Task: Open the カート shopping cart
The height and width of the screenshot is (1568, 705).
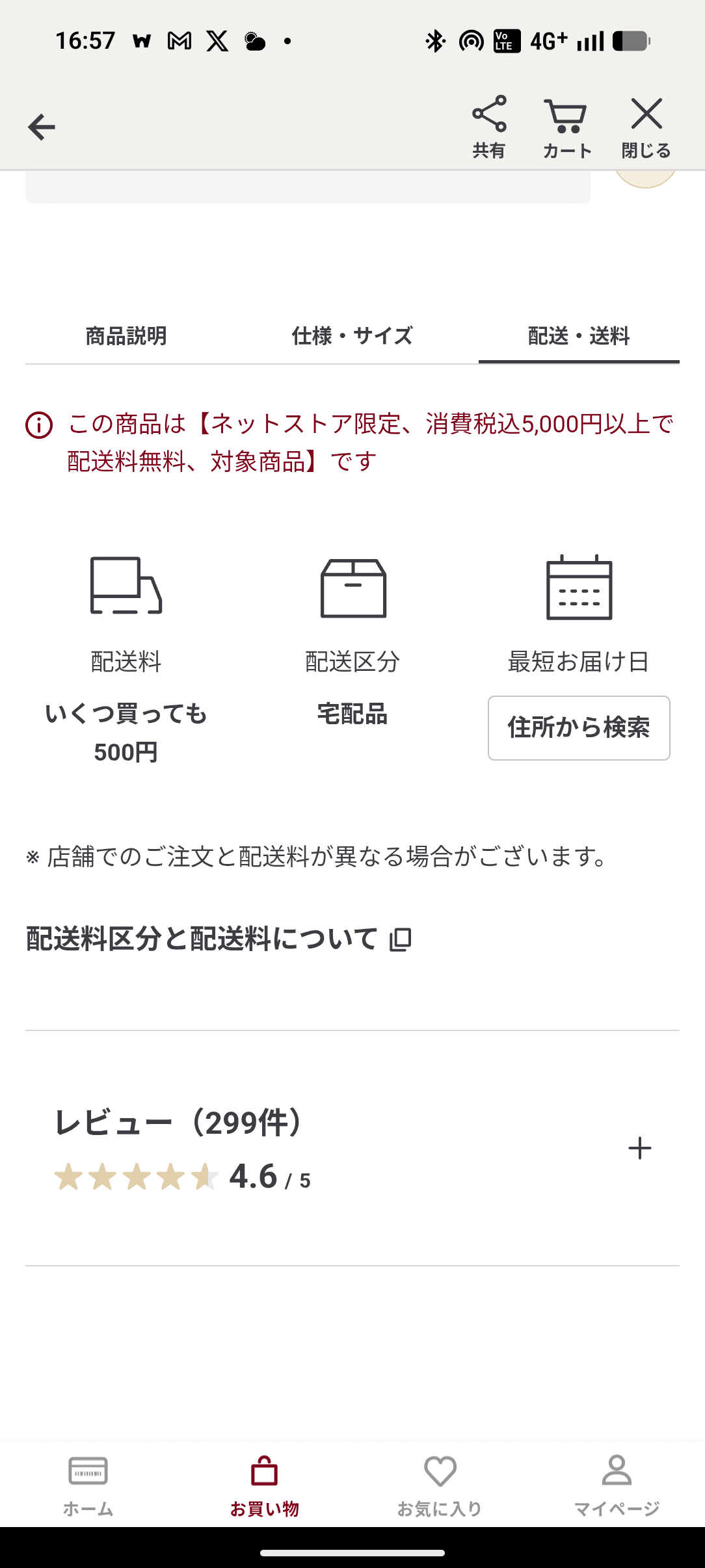Action: [x=566, y=127]
